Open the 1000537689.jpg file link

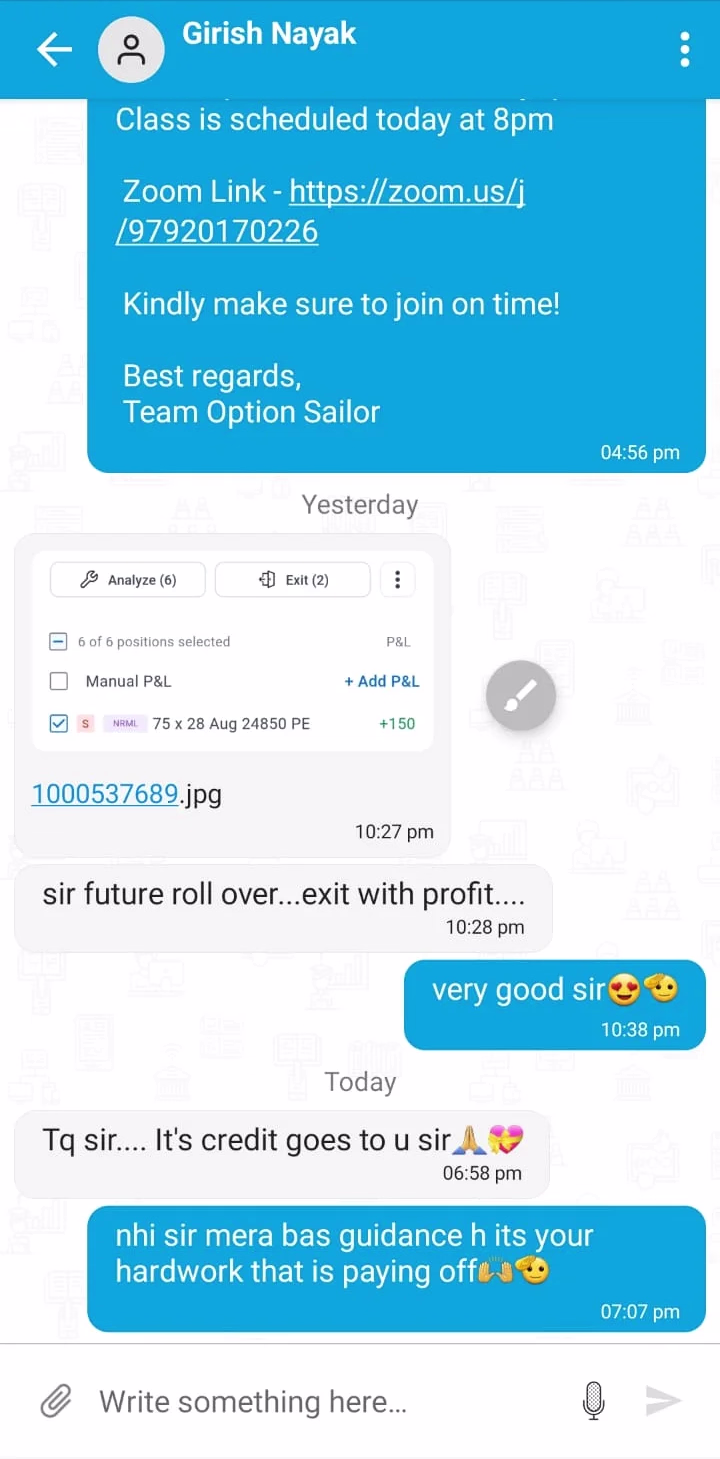(x=105, y=794)
